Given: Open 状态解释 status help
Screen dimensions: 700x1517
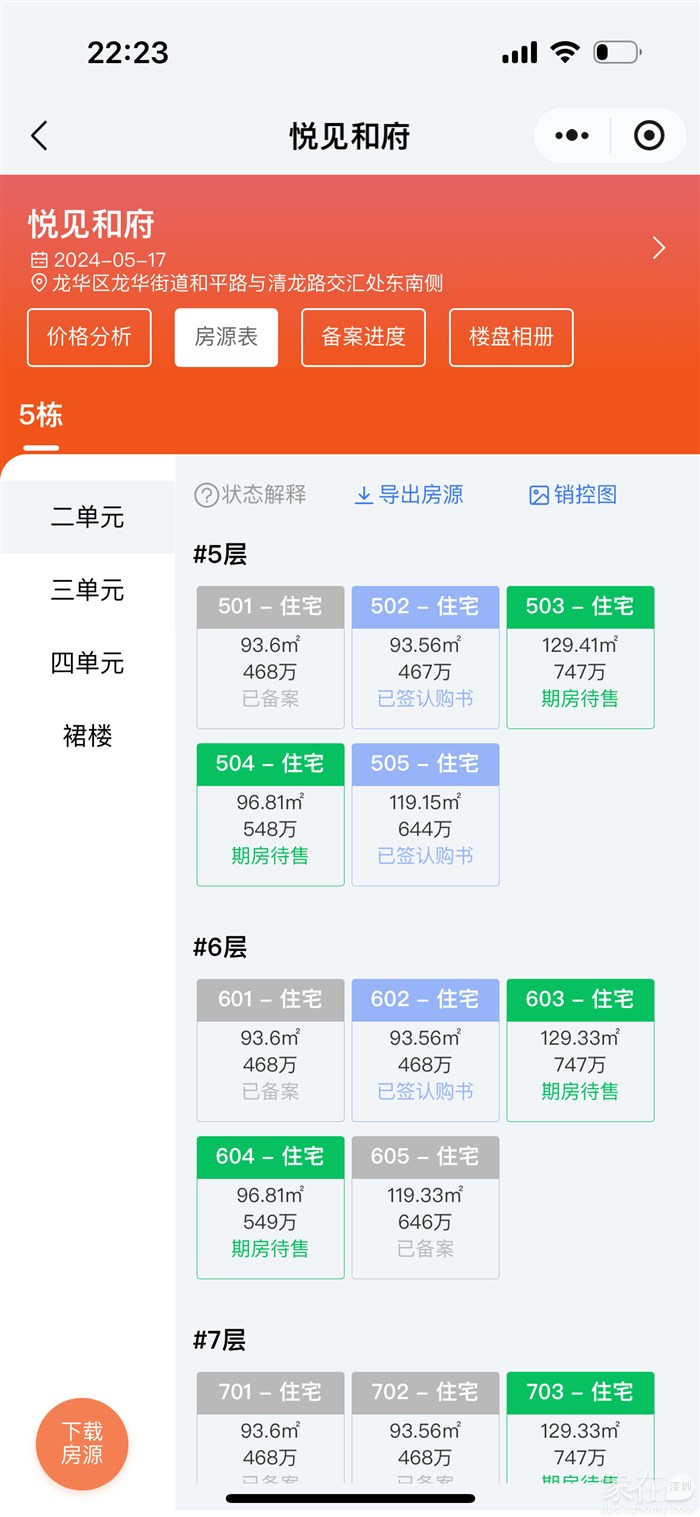Looking at the screenshot, I should point(250,494).
